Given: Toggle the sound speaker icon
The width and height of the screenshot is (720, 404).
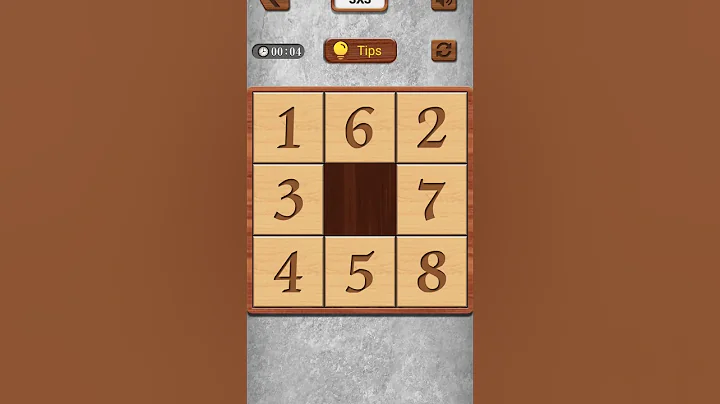Looking at the screenshot, I should pos(444,3).
